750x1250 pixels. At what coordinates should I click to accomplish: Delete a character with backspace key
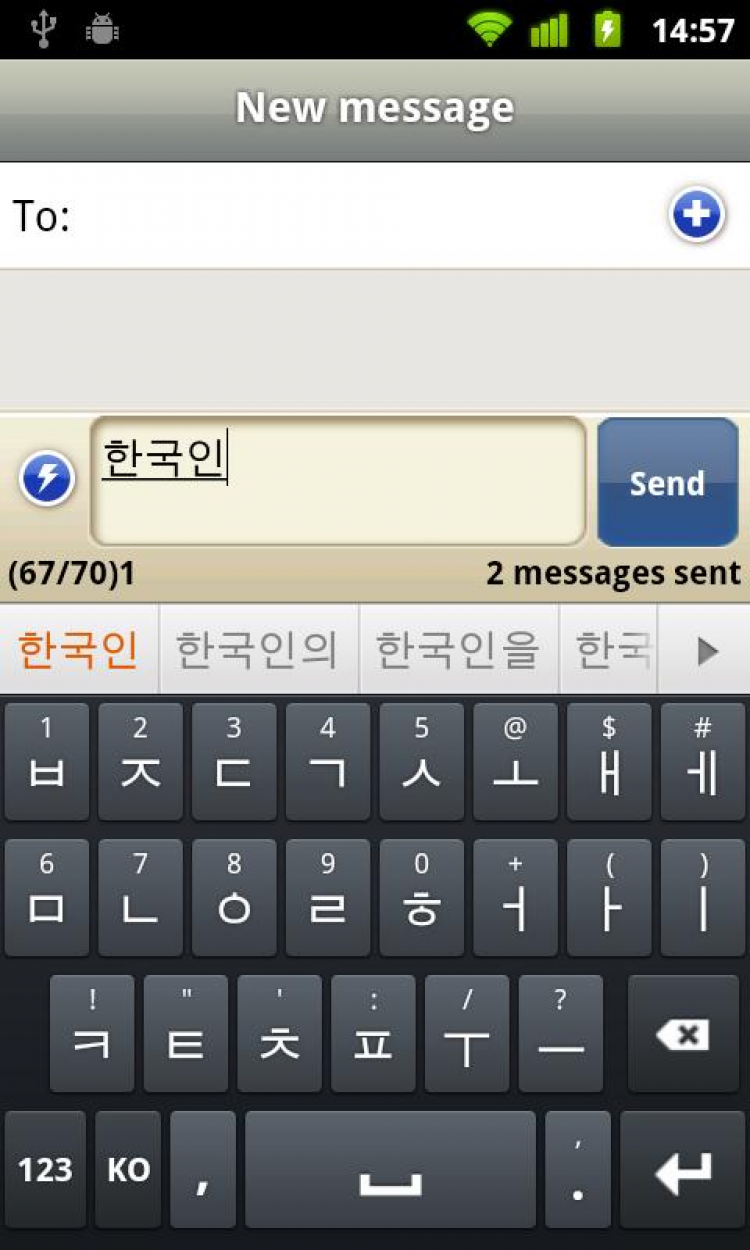684,1034
